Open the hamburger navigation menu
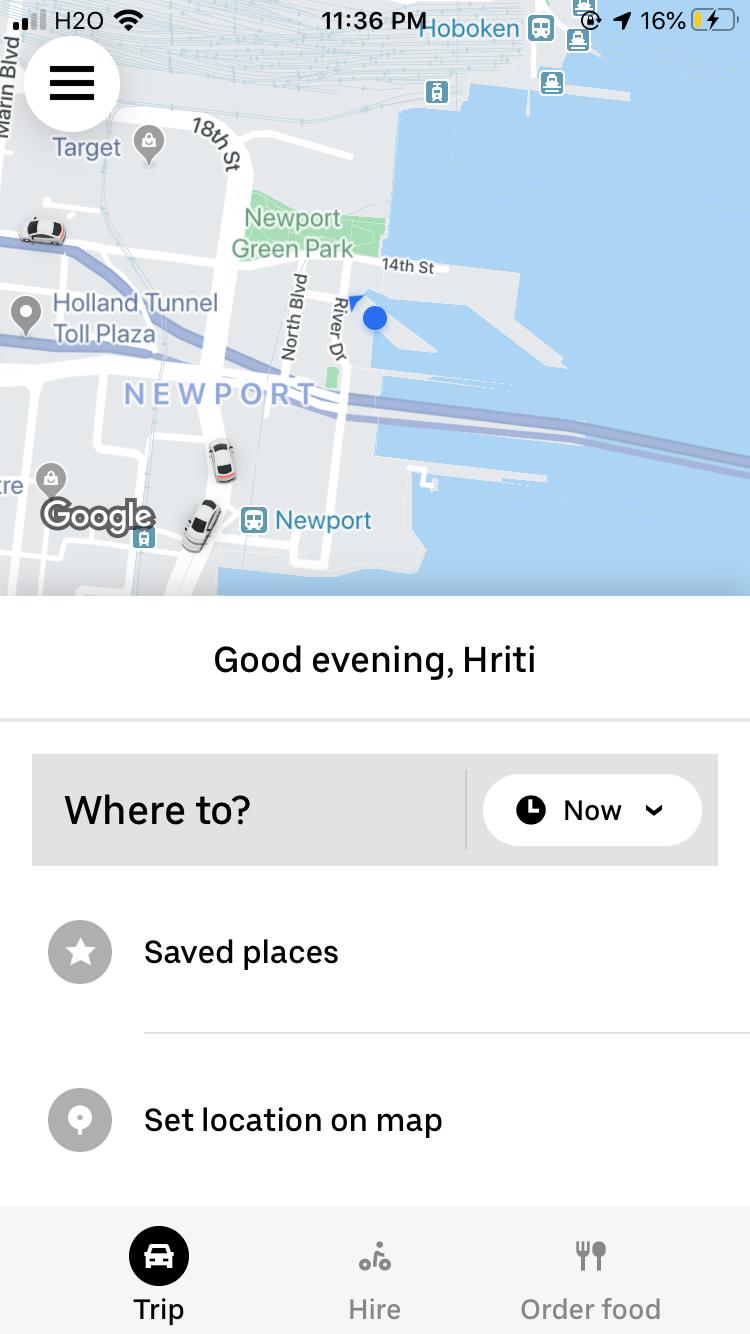Image resolution: width=750 pixels, height=1334 pixels. point(72,84)
